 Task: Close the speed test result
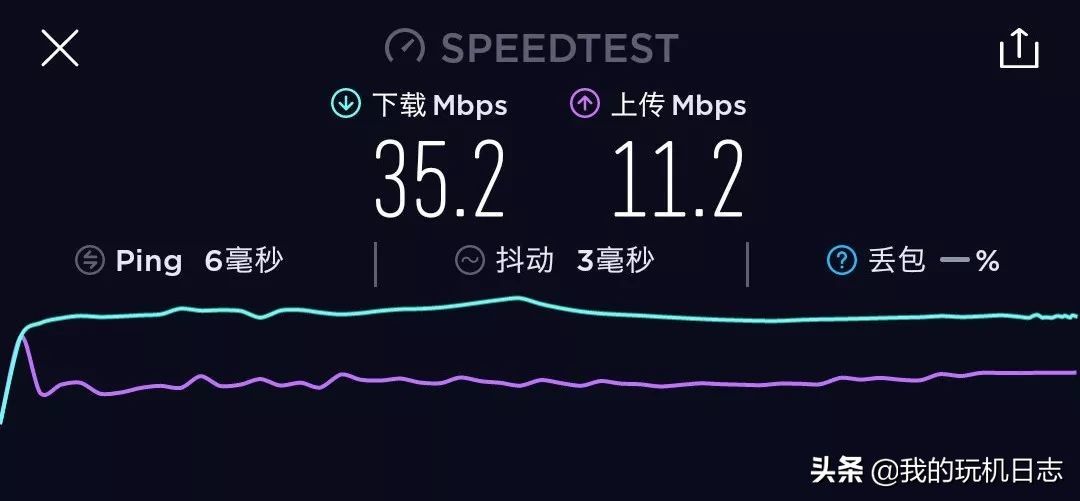(60, 47)
